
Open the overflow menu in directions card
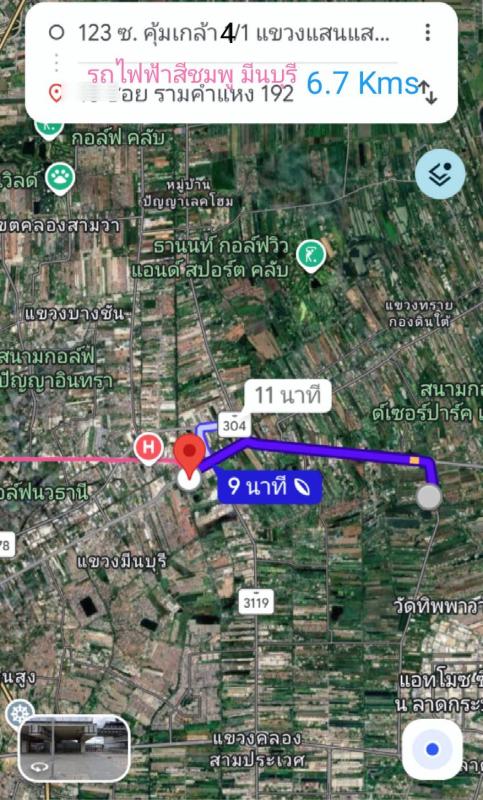[427, 33]
